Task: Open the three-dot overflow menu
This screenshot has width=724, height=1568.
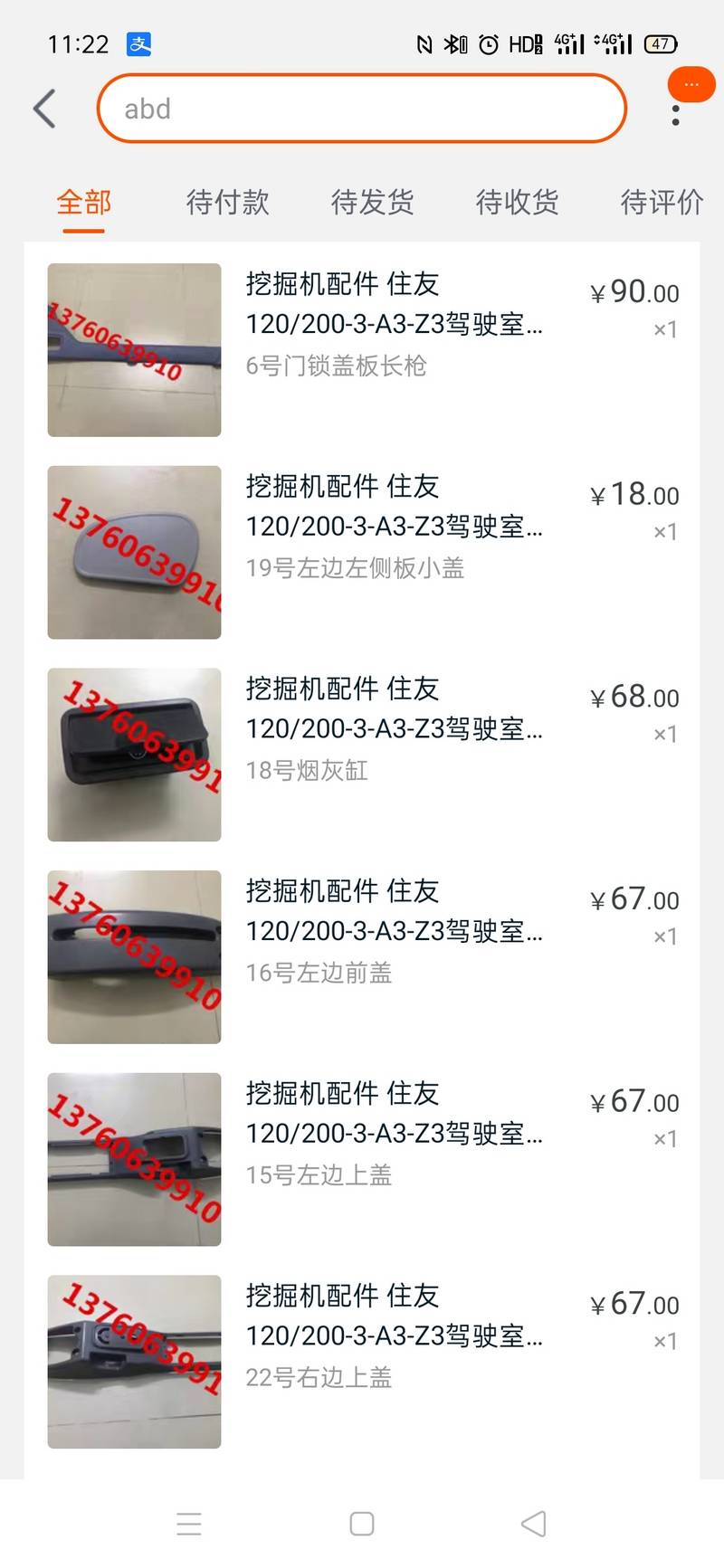Action: [676, 115]
